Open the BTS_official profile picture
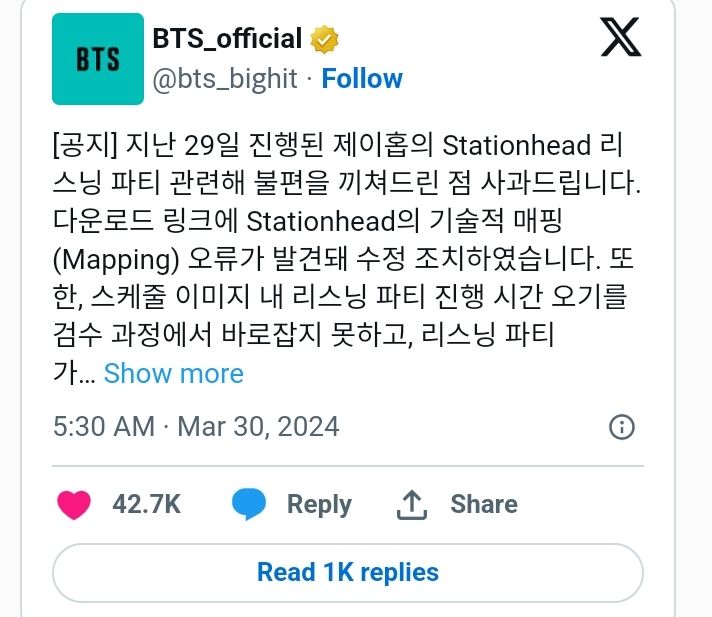The height and width of the screenshot is (617, 712). coord(98,59)
